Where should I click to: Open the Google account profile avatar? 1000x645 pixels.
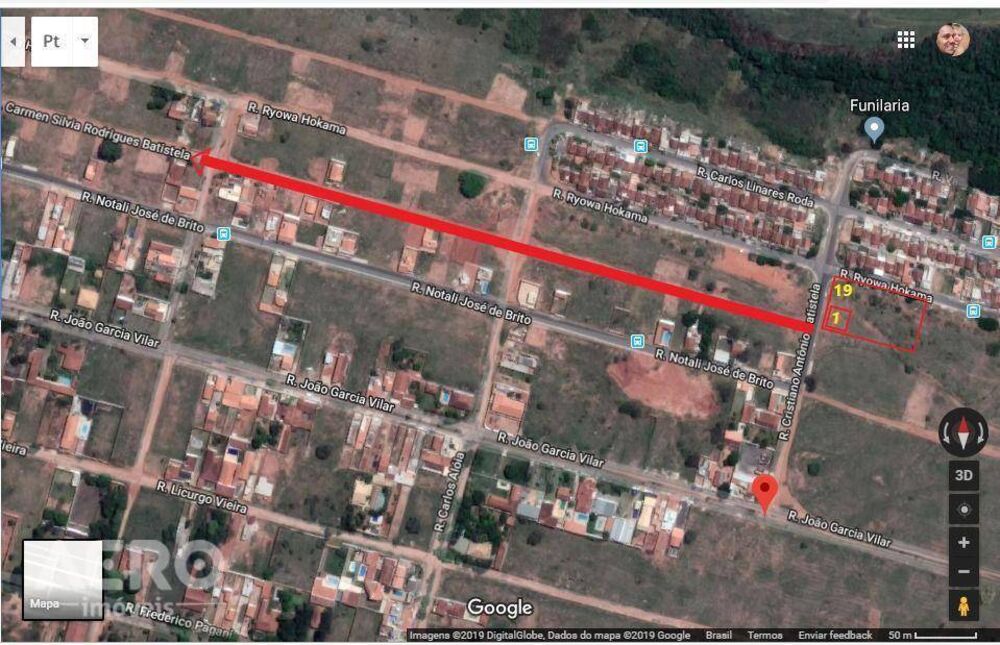click(x=952, y=39)
